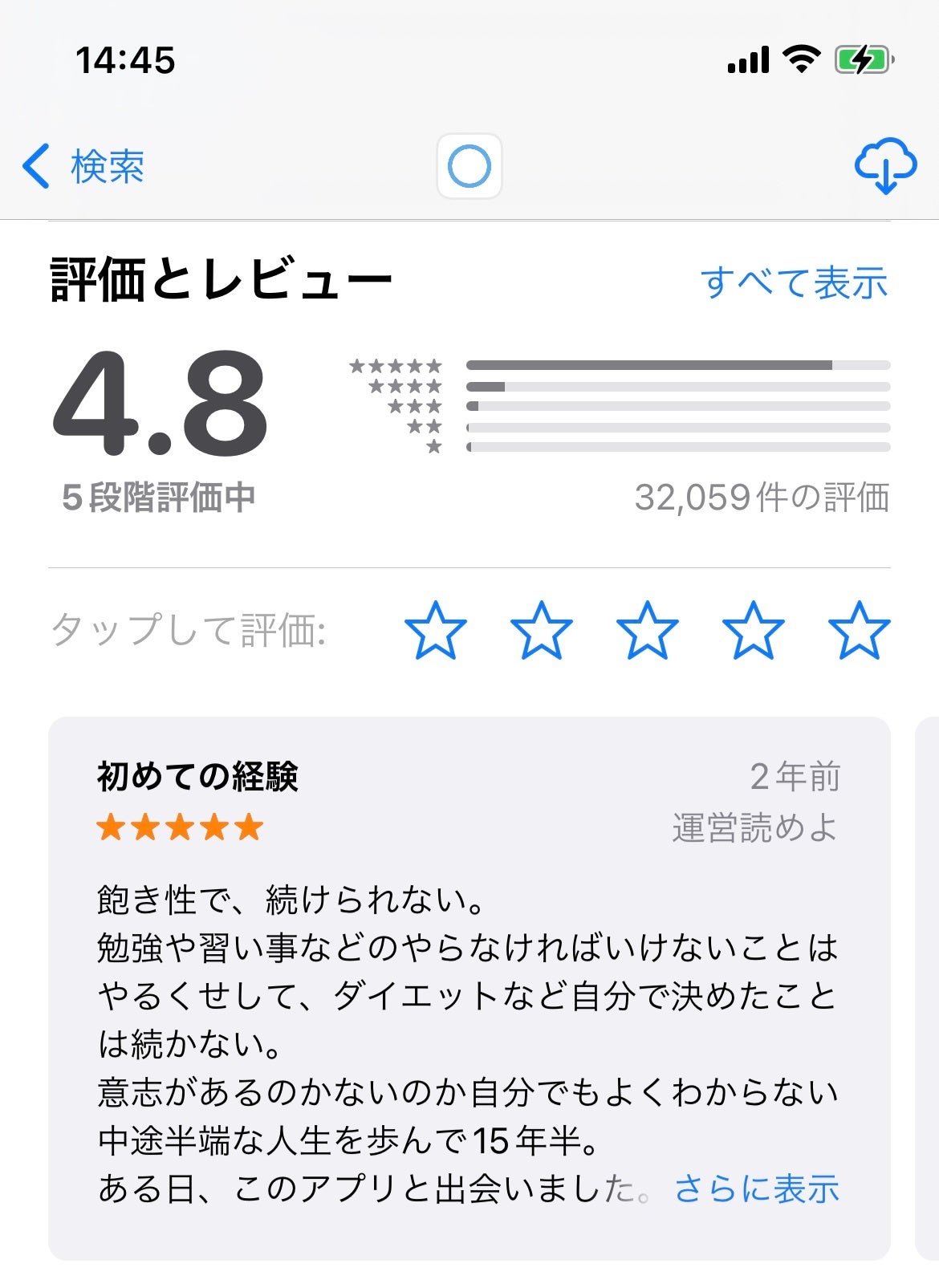Screen dimensions: 939x1288
Task: Open すべて表示 for all reviews
Action: 794,283
